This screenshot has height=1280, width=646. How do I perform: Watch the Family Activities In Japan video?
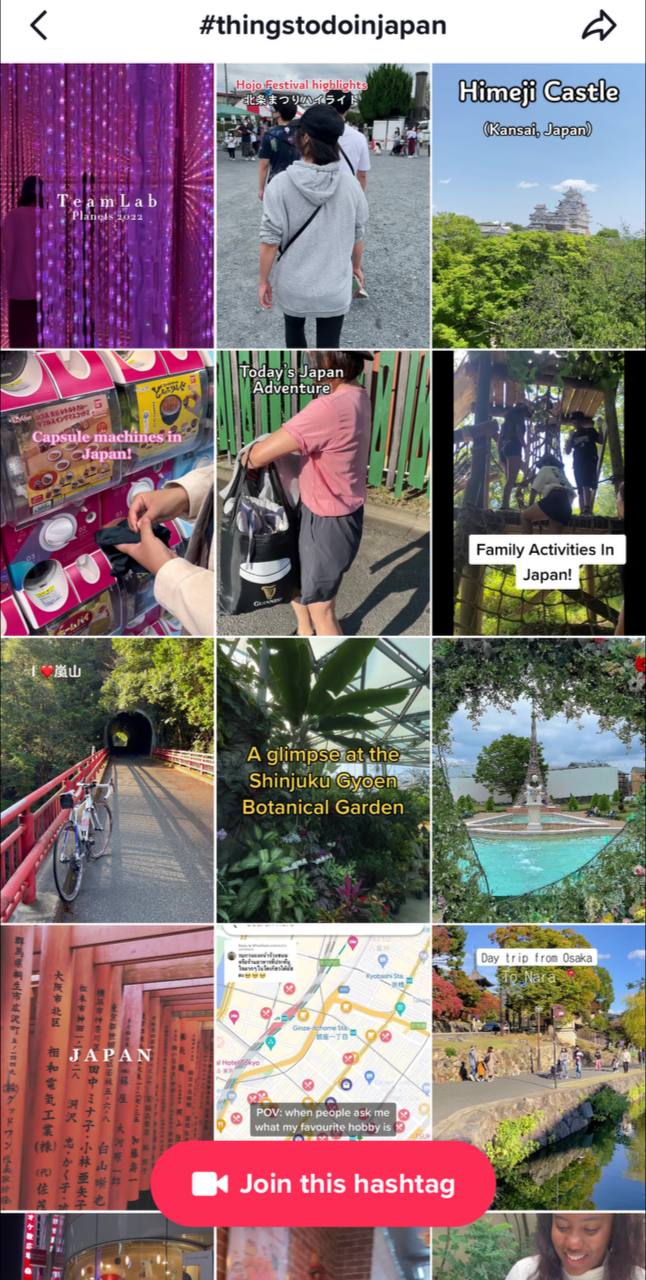538,492
